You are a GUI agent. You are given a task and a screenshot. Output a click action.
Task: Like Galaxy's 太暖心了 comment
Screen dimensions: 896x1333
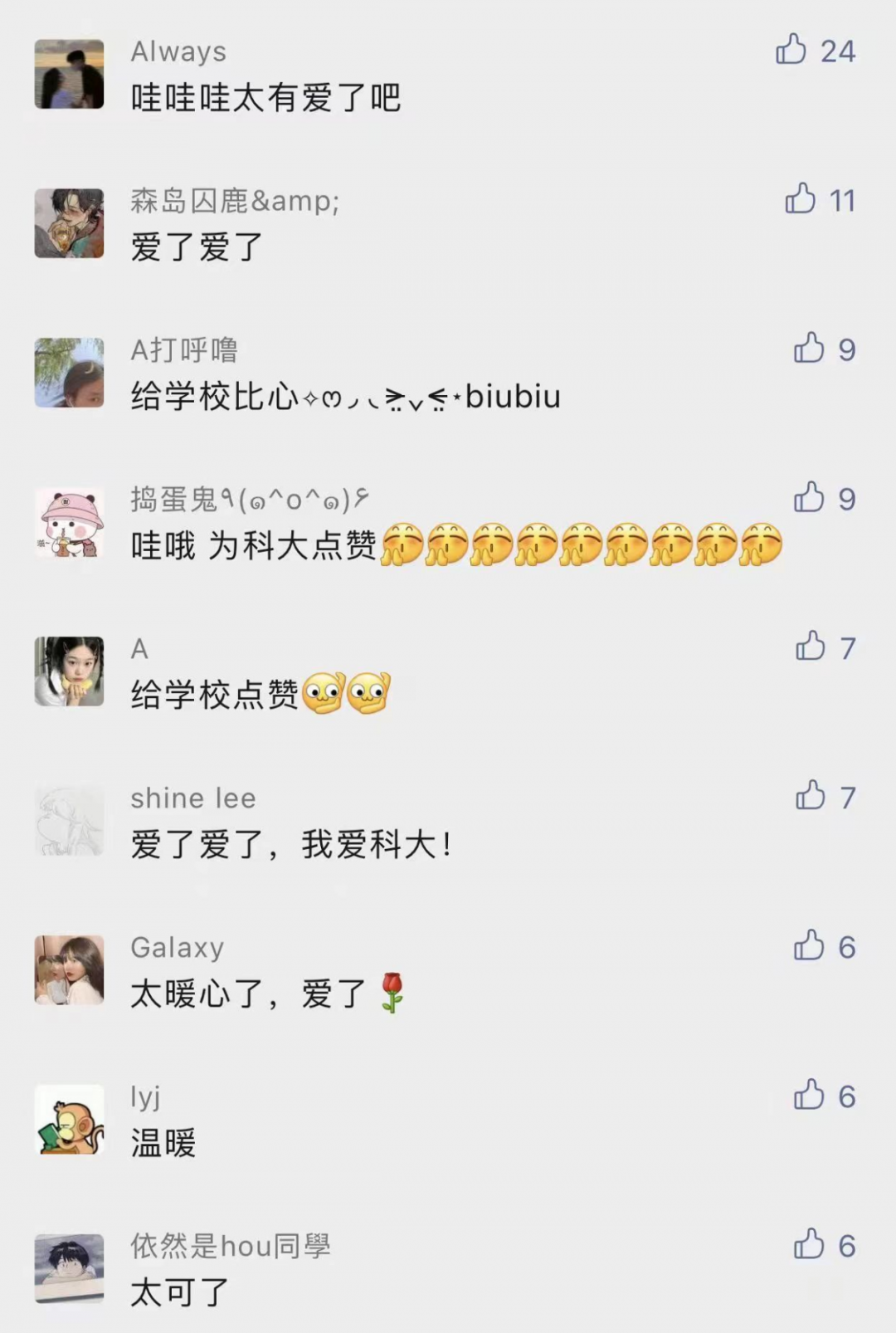point(809,945)
